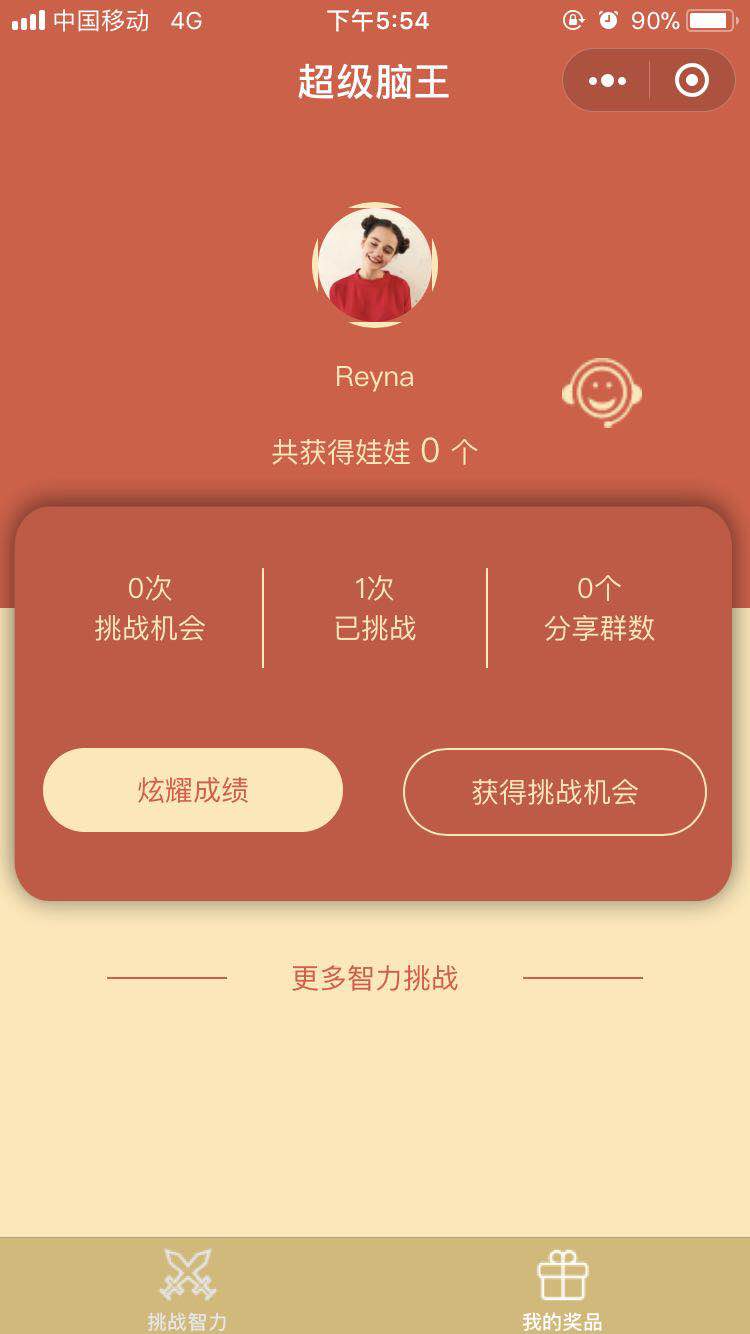Image resolution: width=750 pixels, height=1334 pixels.
Task: Tap the 炫耀成绩 button
Action: tap(193, 790)
